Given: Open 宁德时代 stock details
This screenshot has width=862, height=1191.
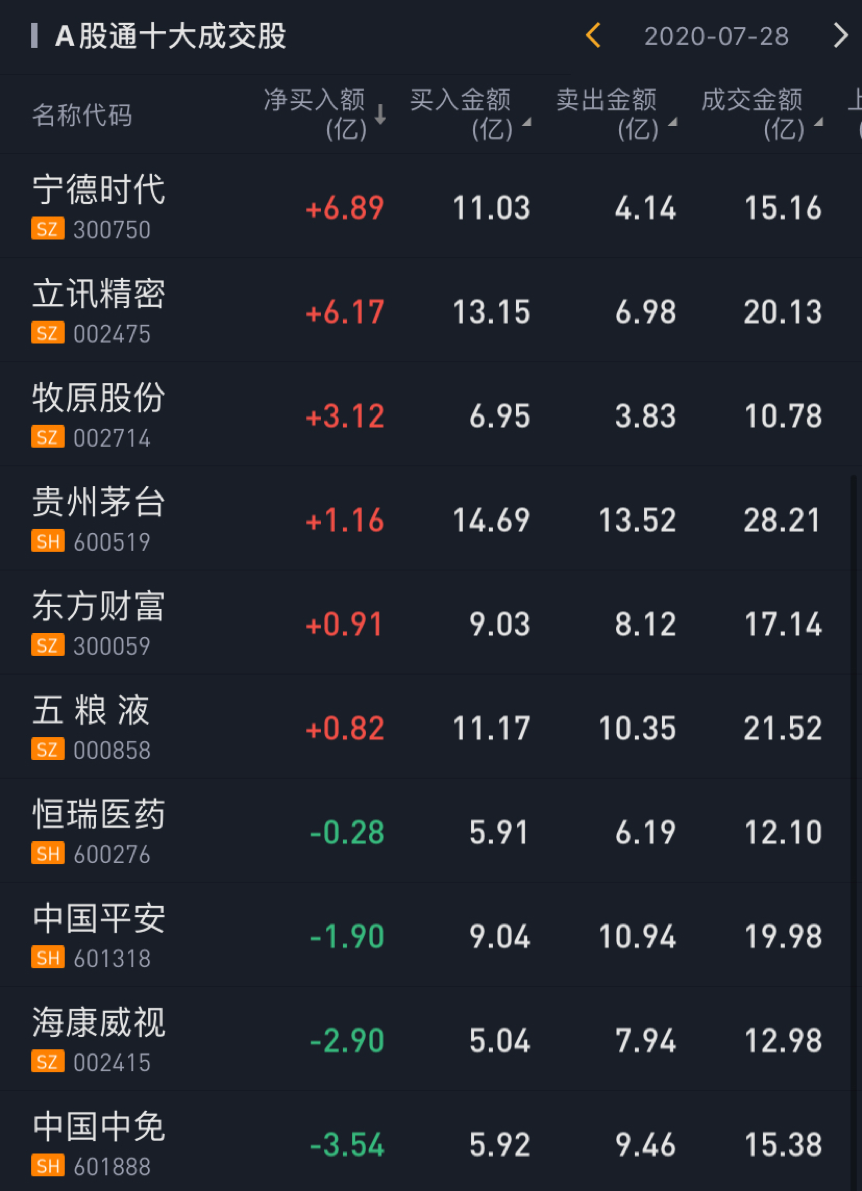Looking at the screenshot, I should click(99, 206).
